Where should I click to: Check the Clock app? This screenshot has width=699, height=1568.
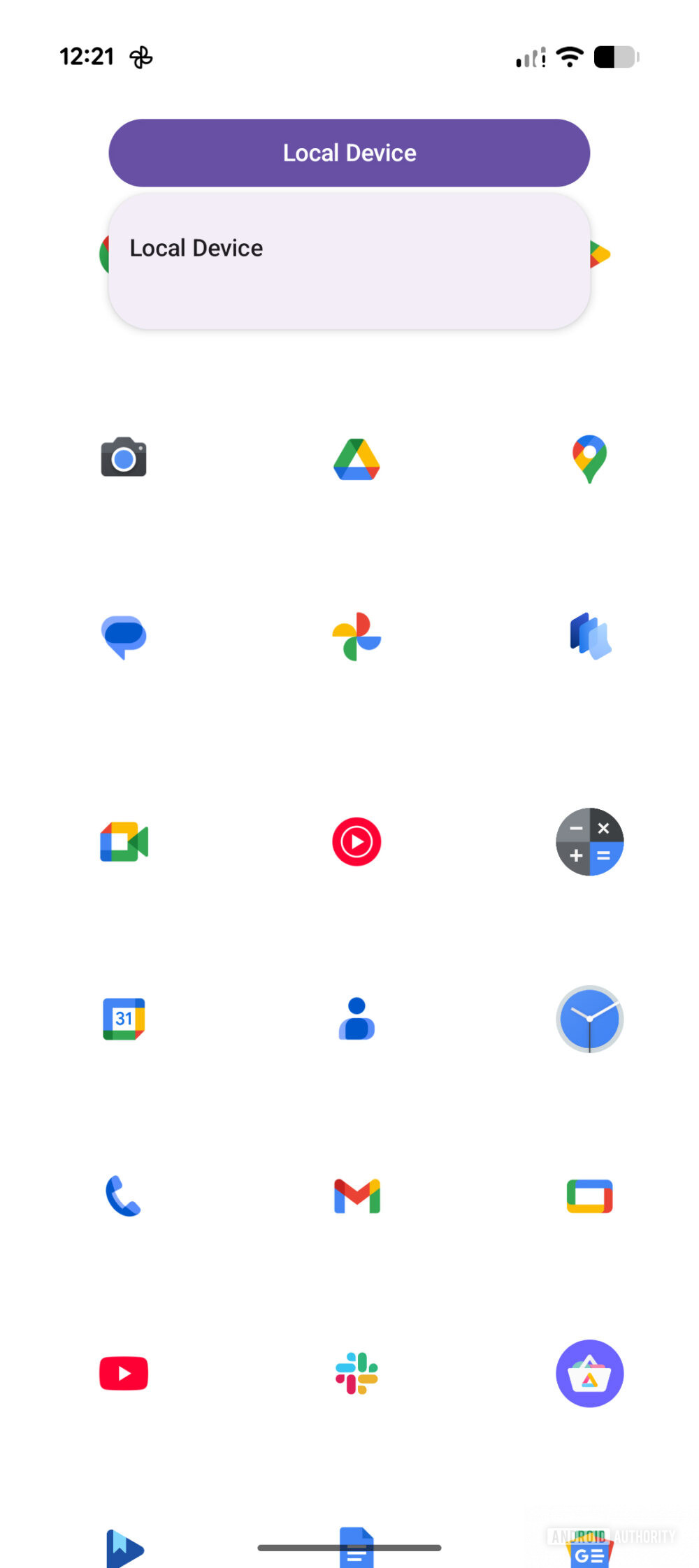pyautogui.click(x=589, y=1019)
